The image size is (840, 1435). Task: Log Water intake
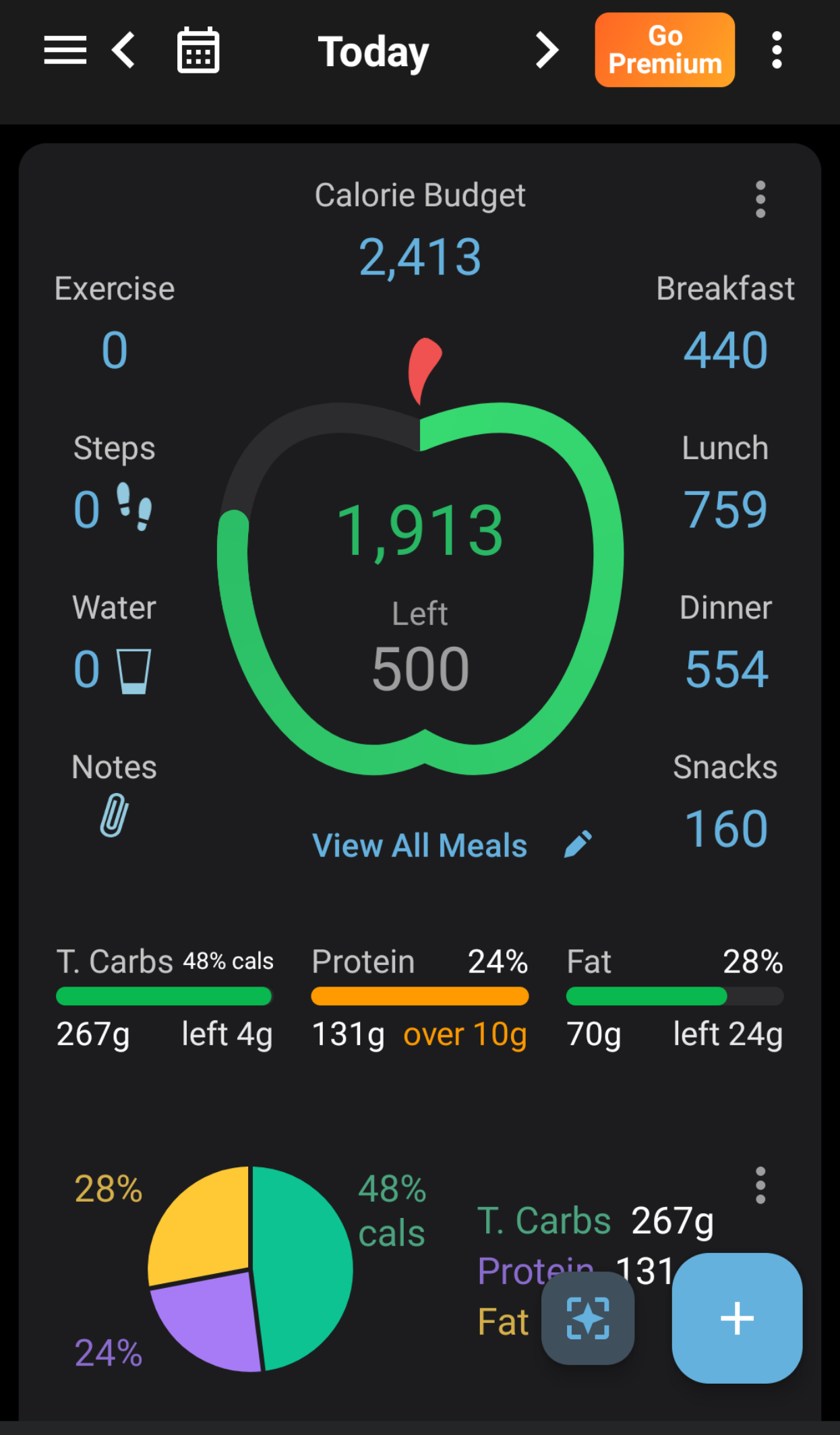pos(113,642)
